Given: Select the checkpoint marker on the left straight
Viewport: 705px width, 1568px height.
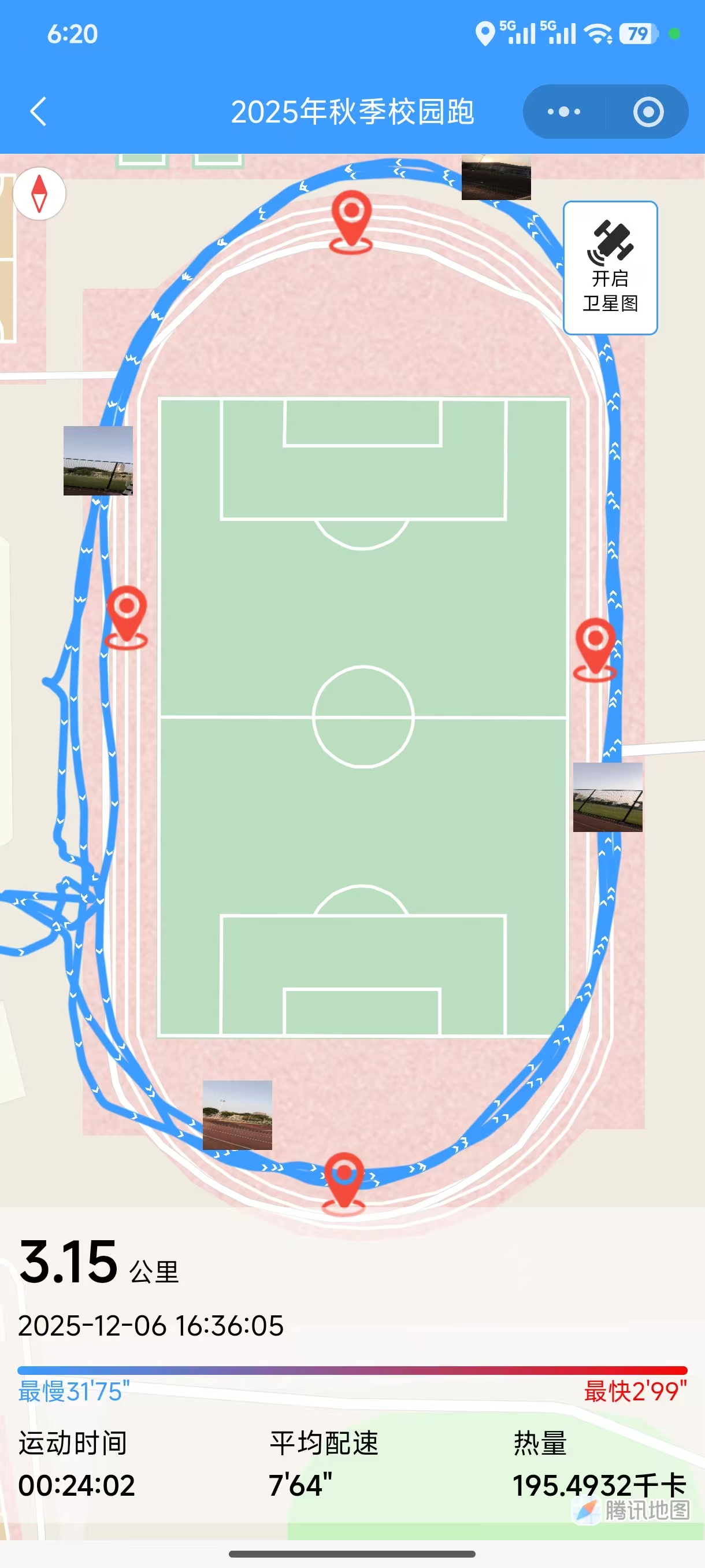Looking at the screenshot, I should pos(127,618).
